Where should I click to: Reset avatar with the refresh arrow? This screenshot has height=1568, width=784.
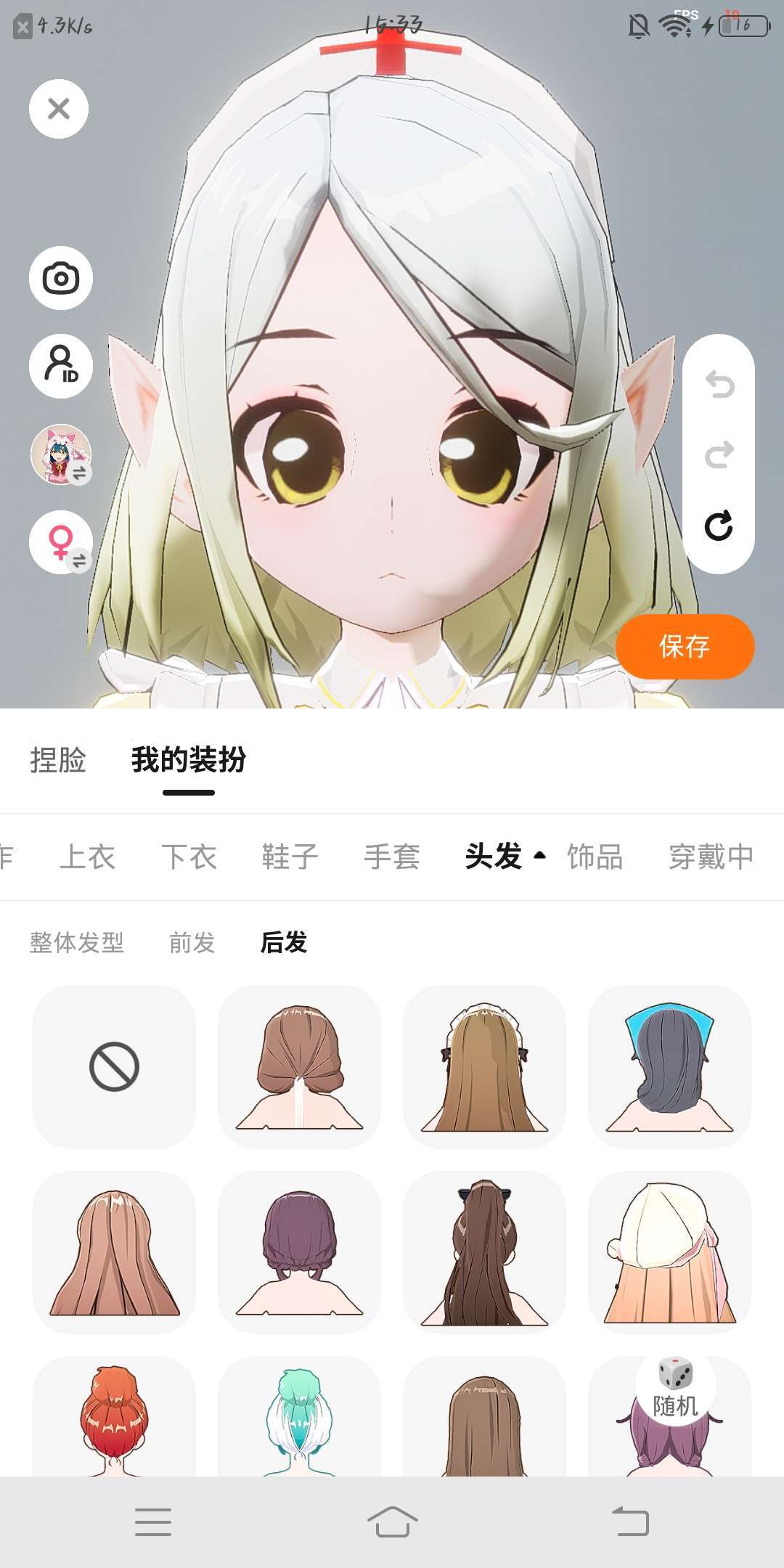coord(719,525)
